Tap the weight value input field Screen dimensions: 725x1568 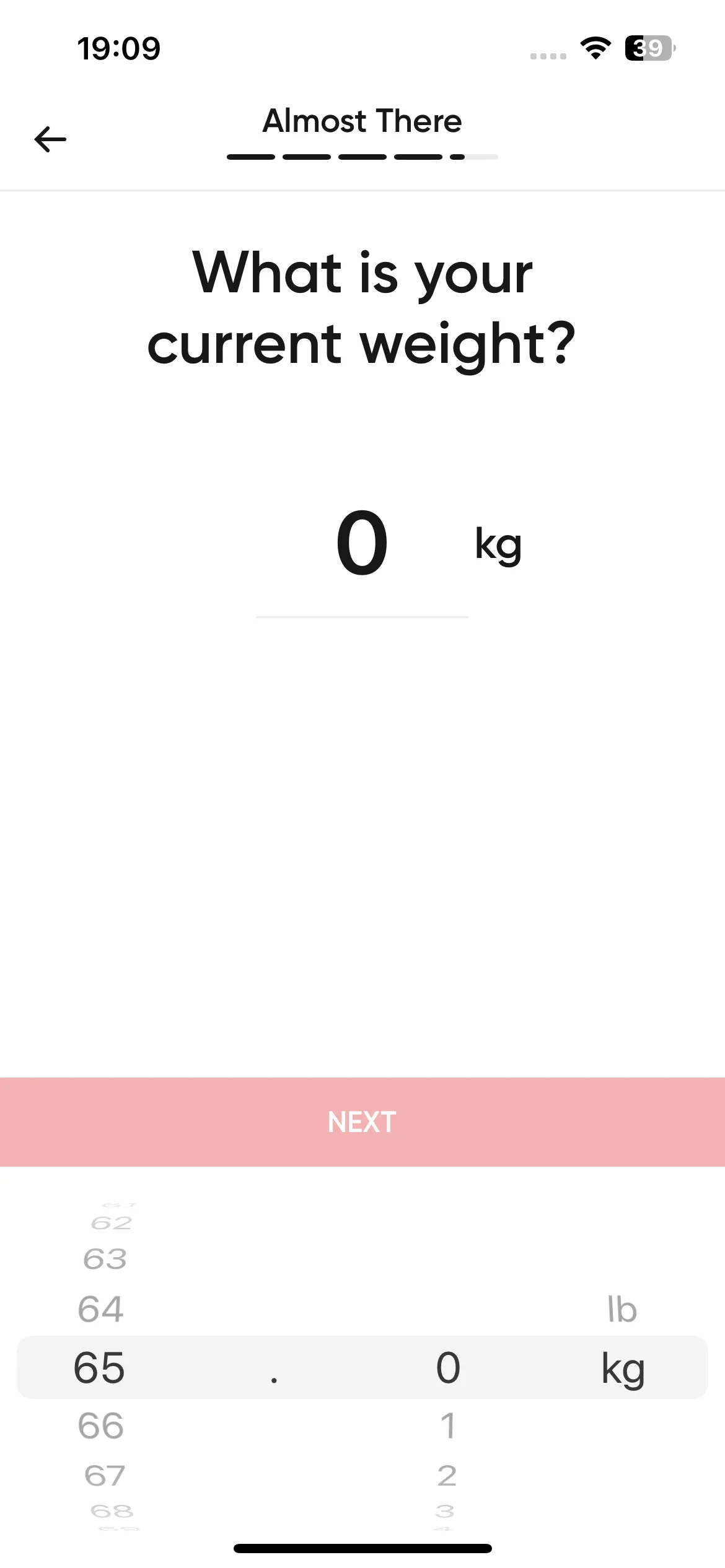362,543
